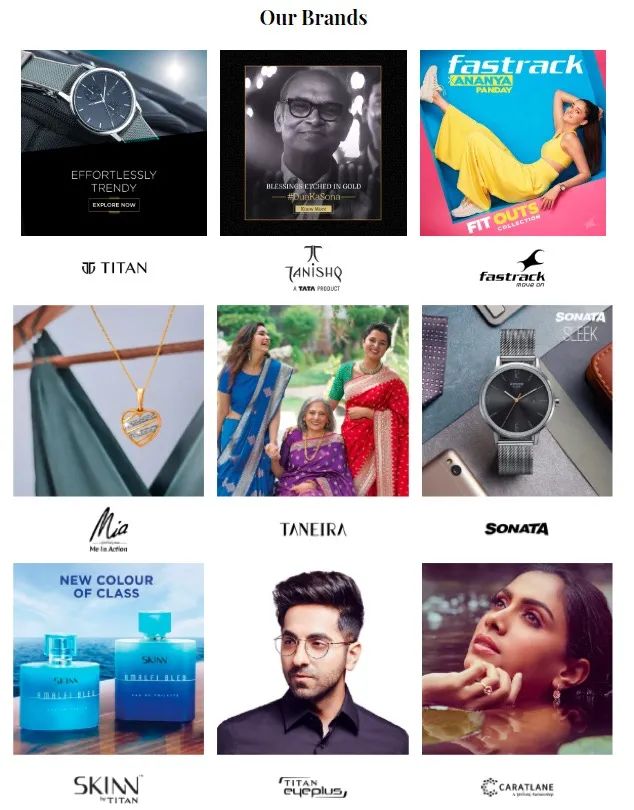
Task: Open the Titan Eyeplus brand tile
Action: (313, 658)
